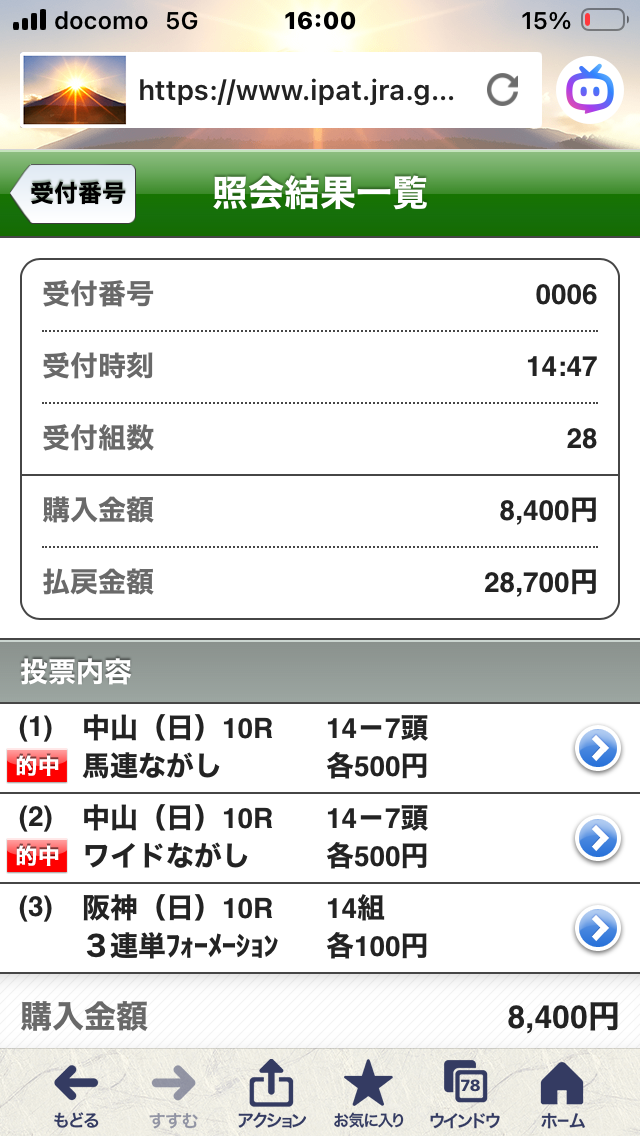The width and height of the screenshot is (640, 1136).
Task: Go back to 受付番号 list
Action: point(74,193)
